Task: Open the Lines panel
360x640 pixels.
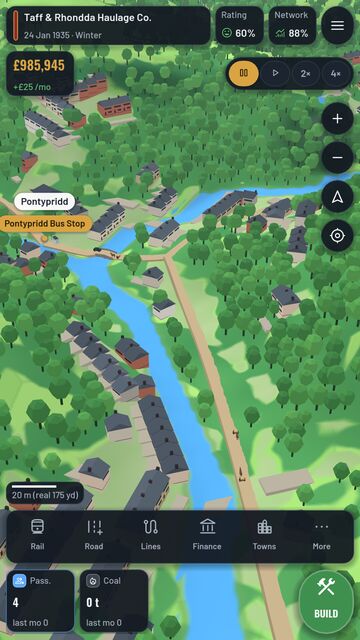Action: [151, 535]
